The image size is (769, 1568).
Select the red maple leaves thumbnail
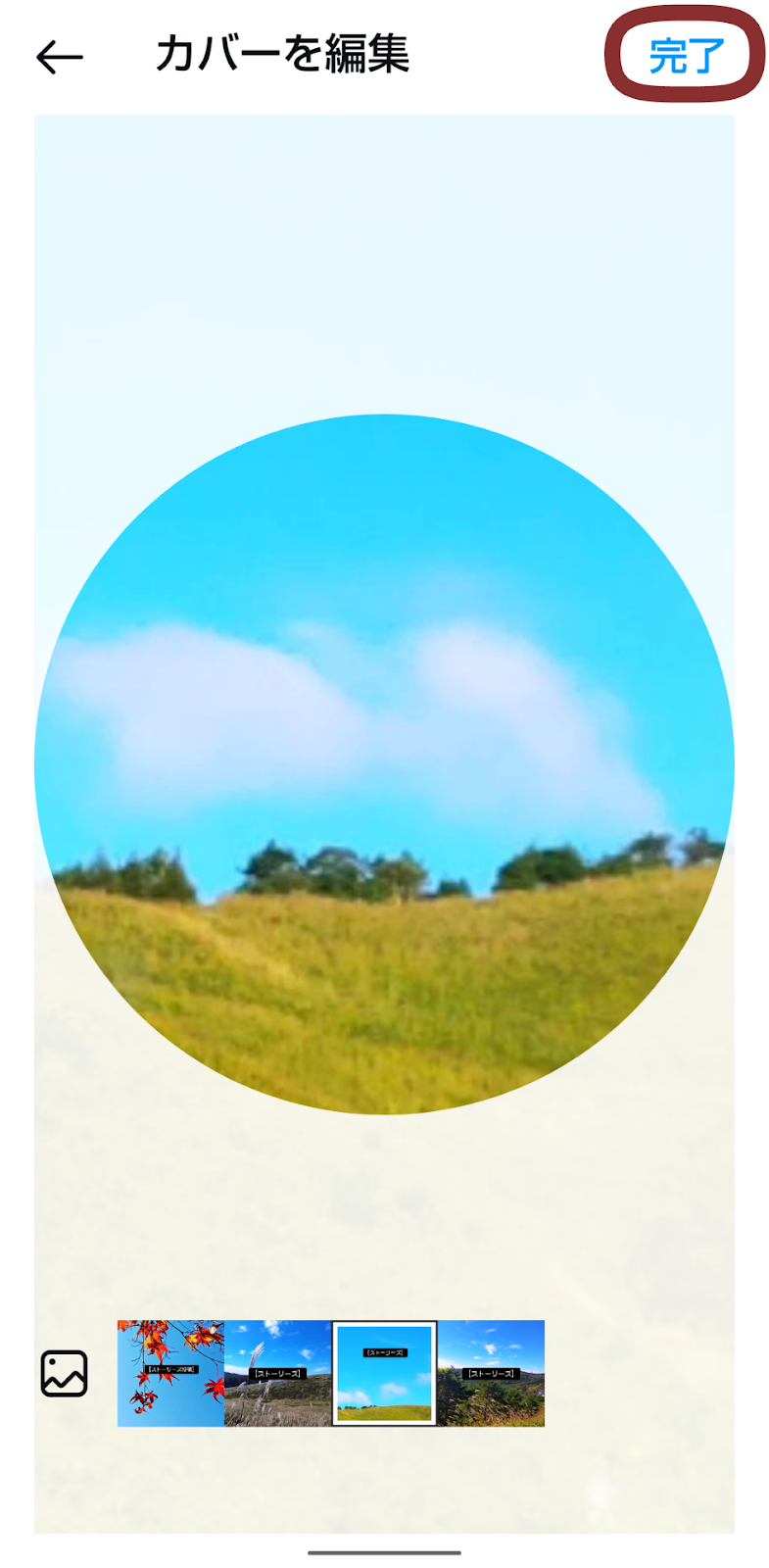170,1373
